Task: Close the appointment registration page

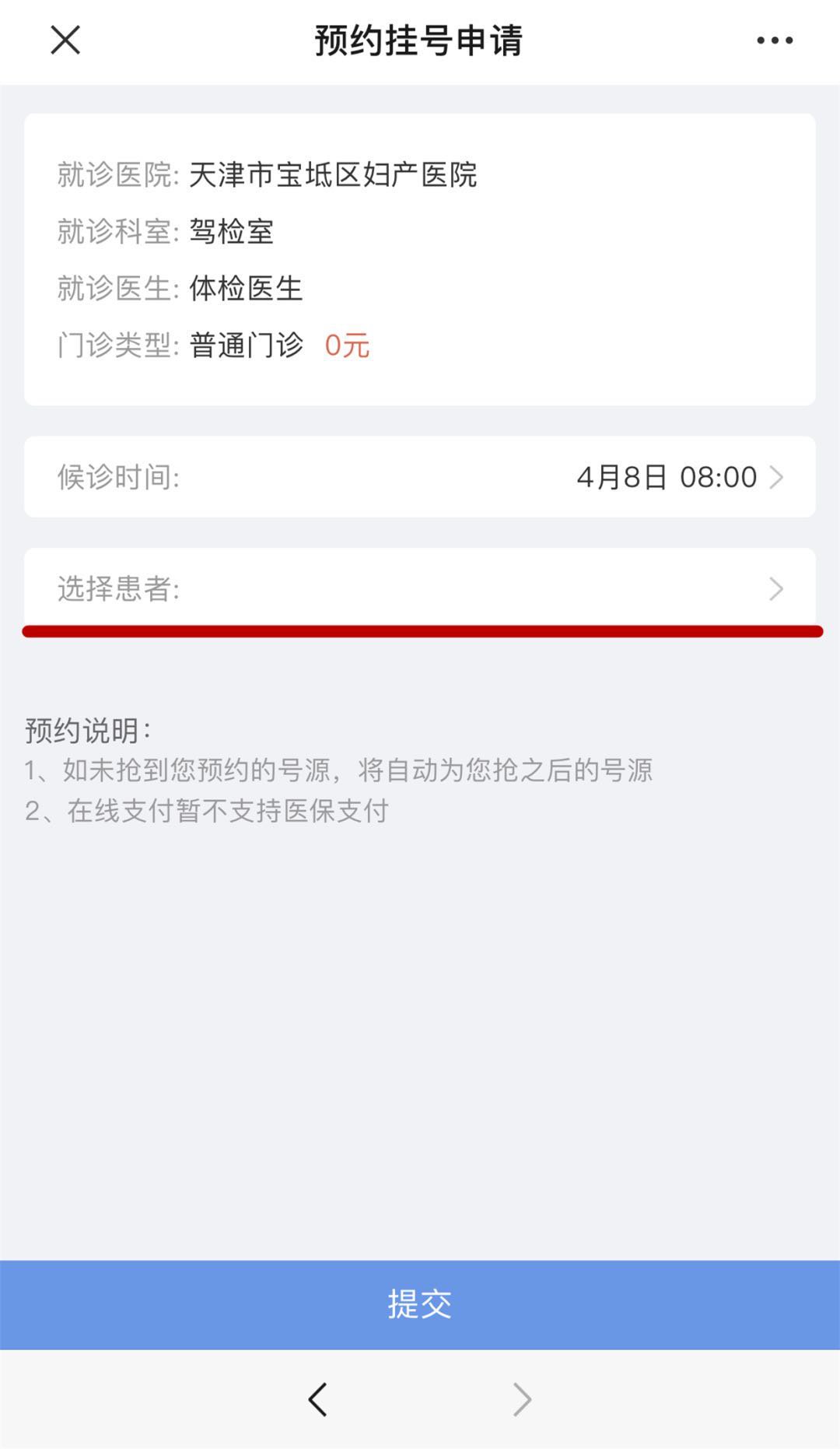Action: click(x=65, y=40)
